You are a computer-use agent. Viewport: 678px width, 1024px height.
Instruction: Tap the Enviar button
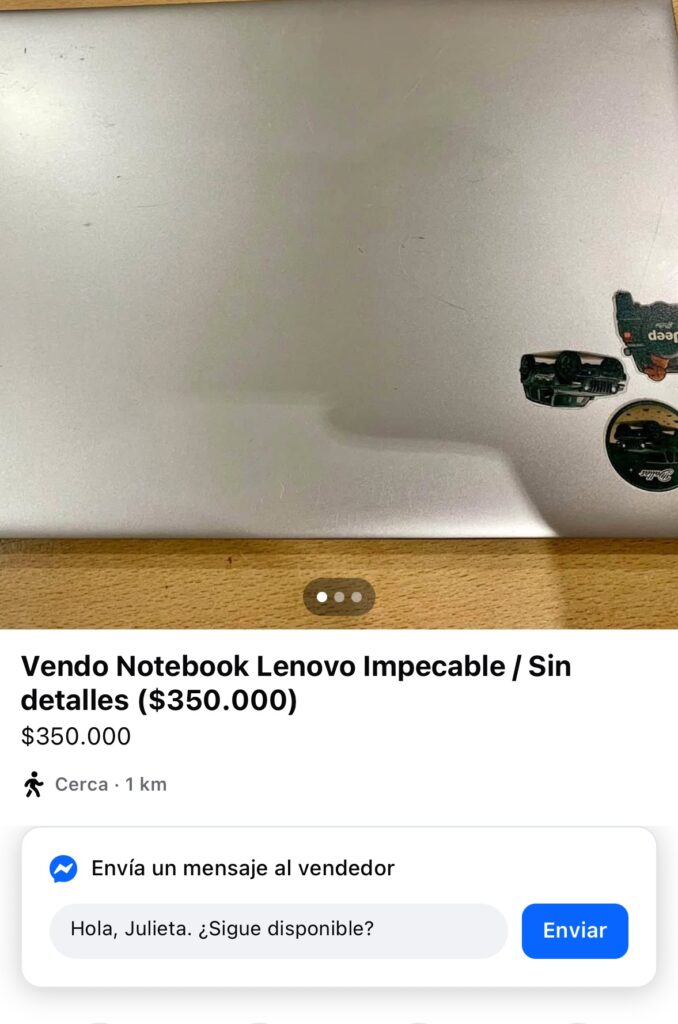pos(574,931)
